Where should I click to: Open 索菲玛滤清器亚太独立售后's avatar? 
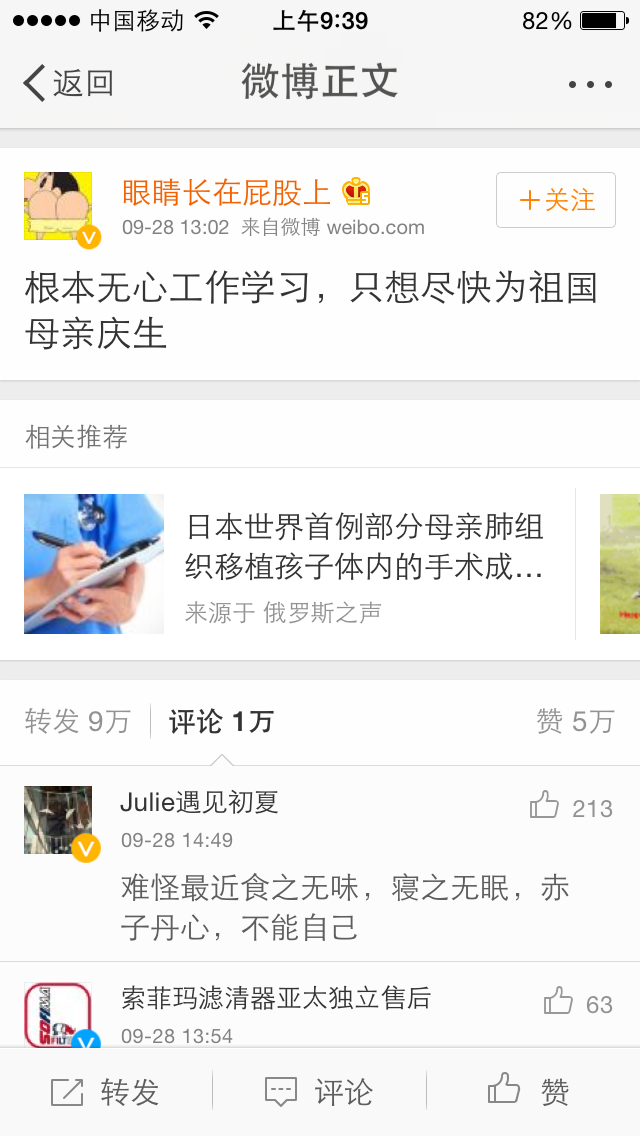pyautogui.click(x=58, y=1014)
